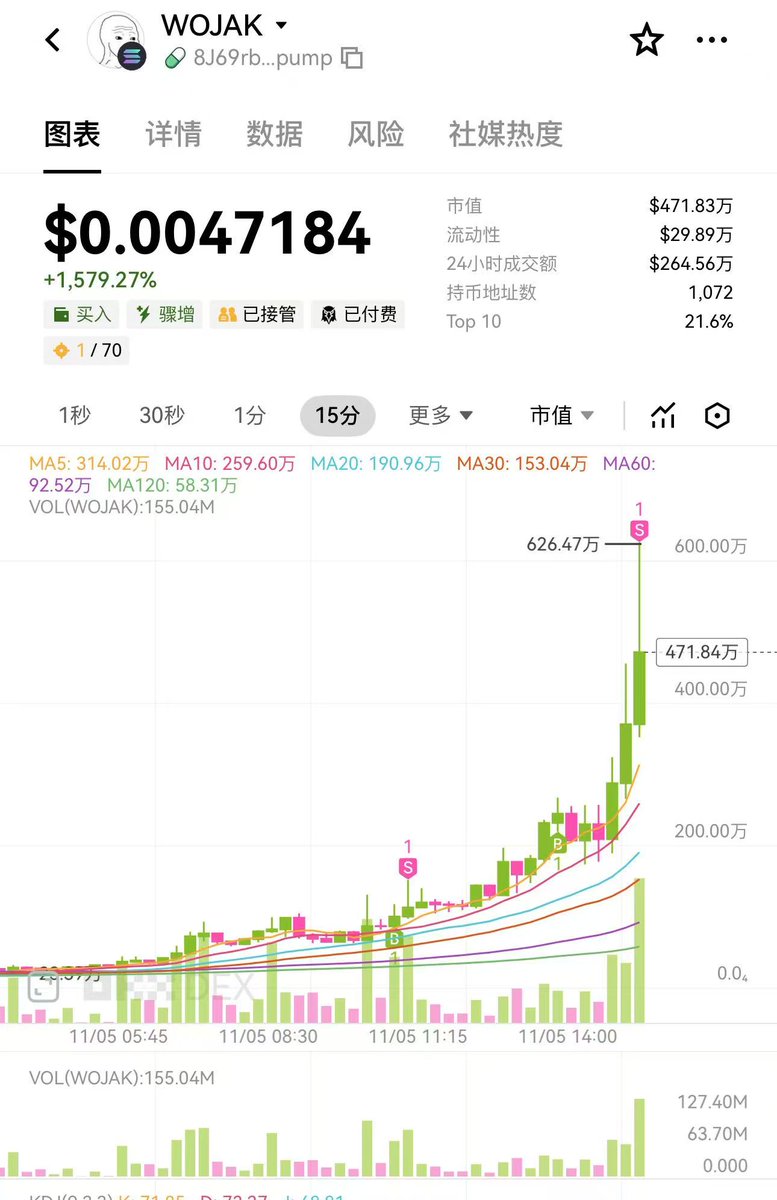Copy the contract address 8J69rb...pump
Screen dimensions: 777x1200
click(351, 58)
